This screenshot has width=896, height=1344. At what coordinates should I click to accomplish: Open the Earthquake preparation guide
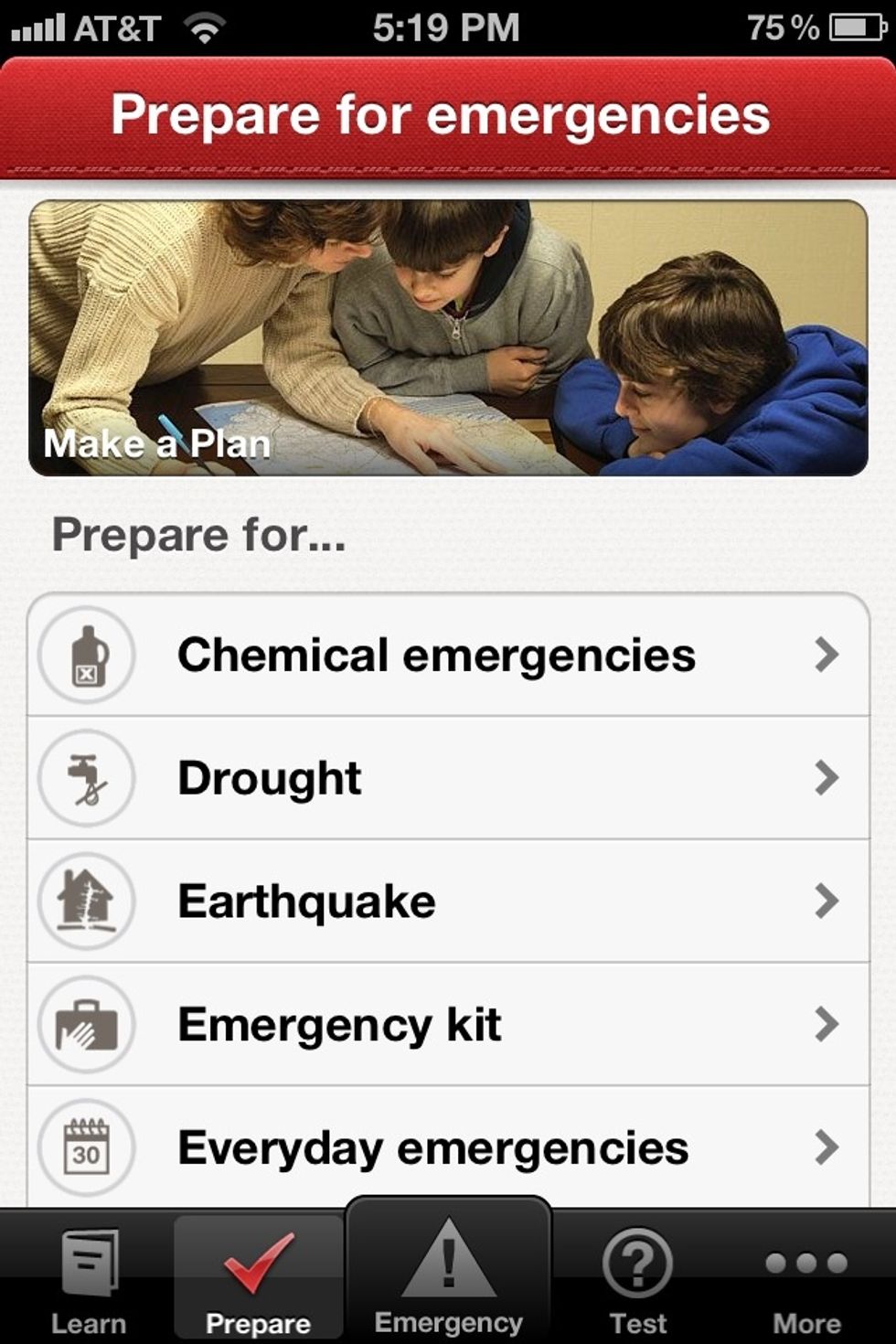(x=448, y=901)
